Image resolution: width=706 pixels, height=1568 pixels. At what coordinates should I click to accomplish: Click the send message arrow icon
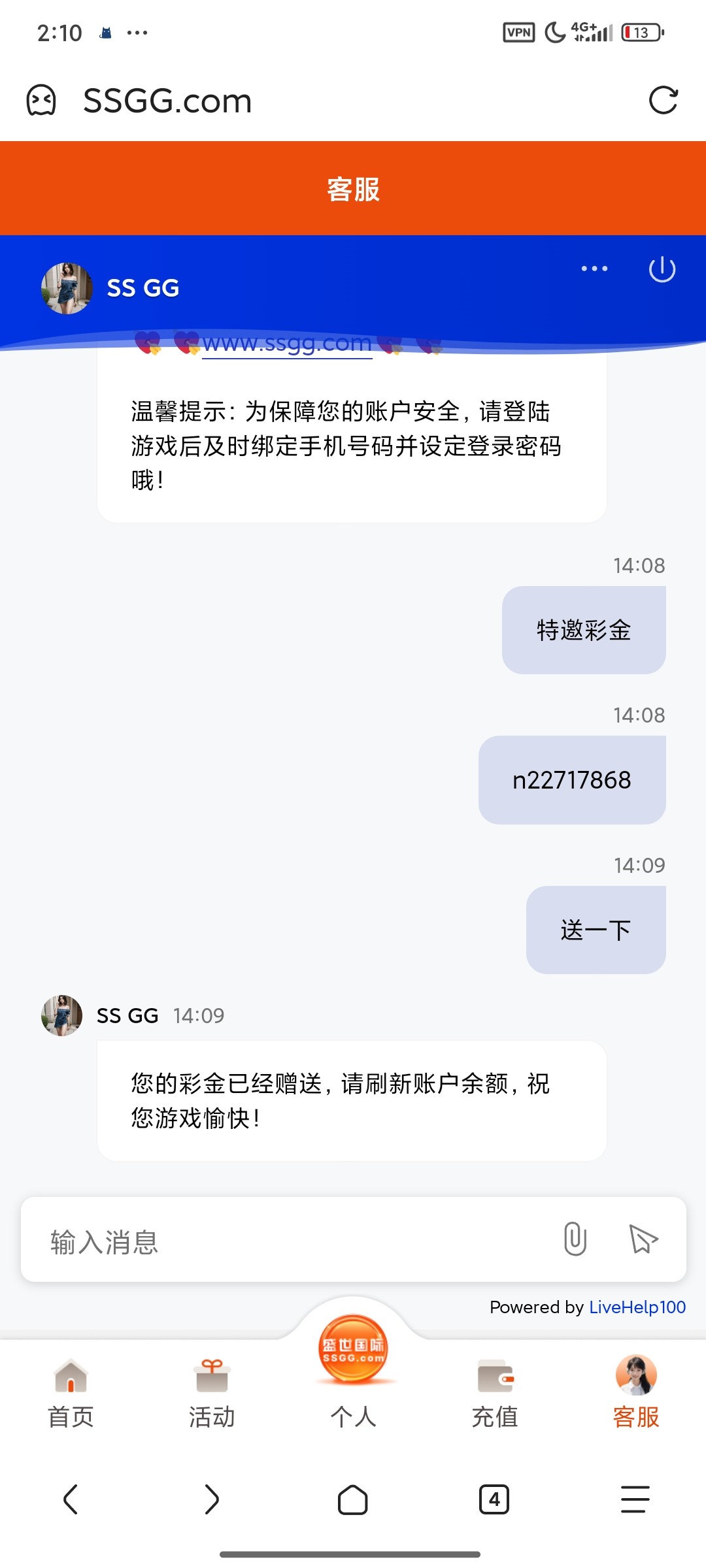pyautogui.click(x=643, y=1237)
